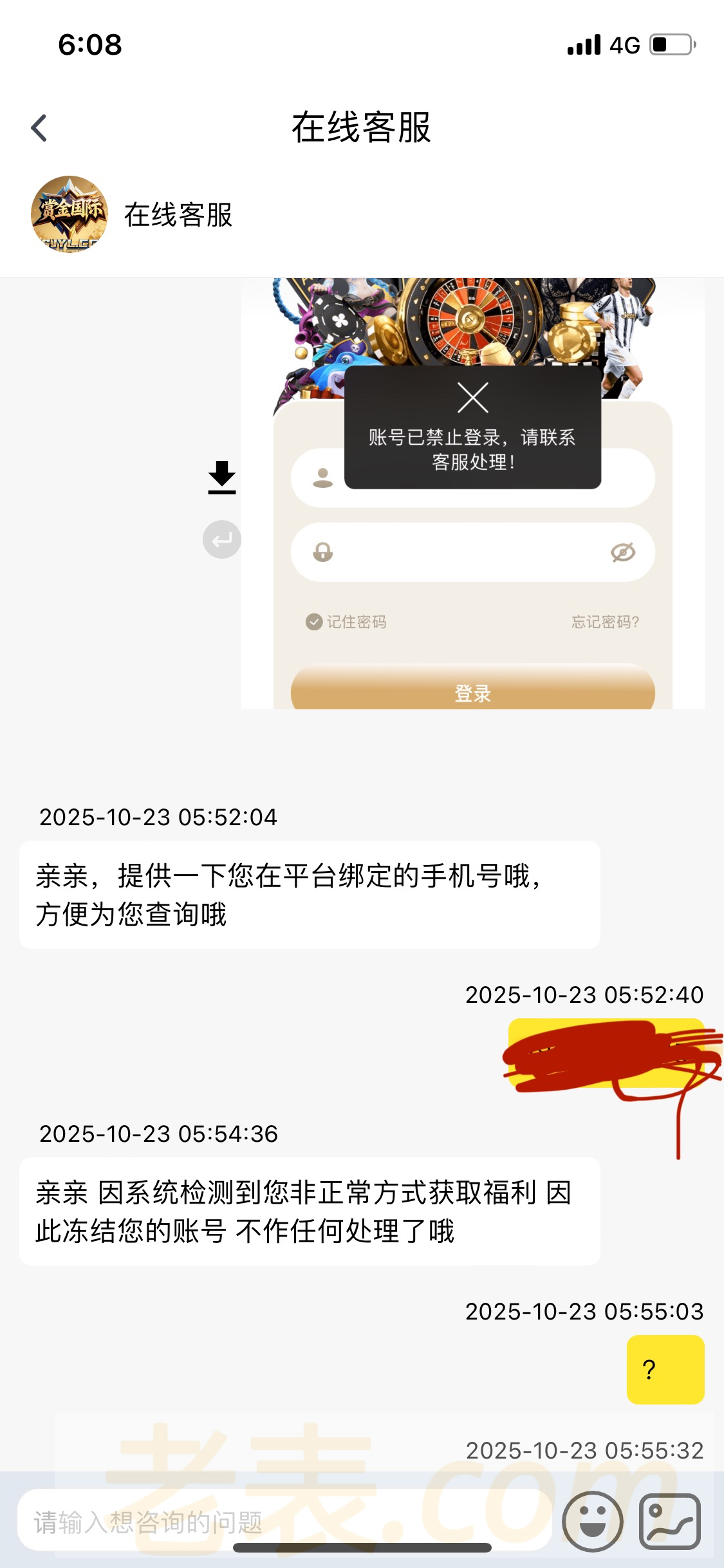Download the sent screenshot image
The width and height of the screenshot is (724, 1568).
222,478
